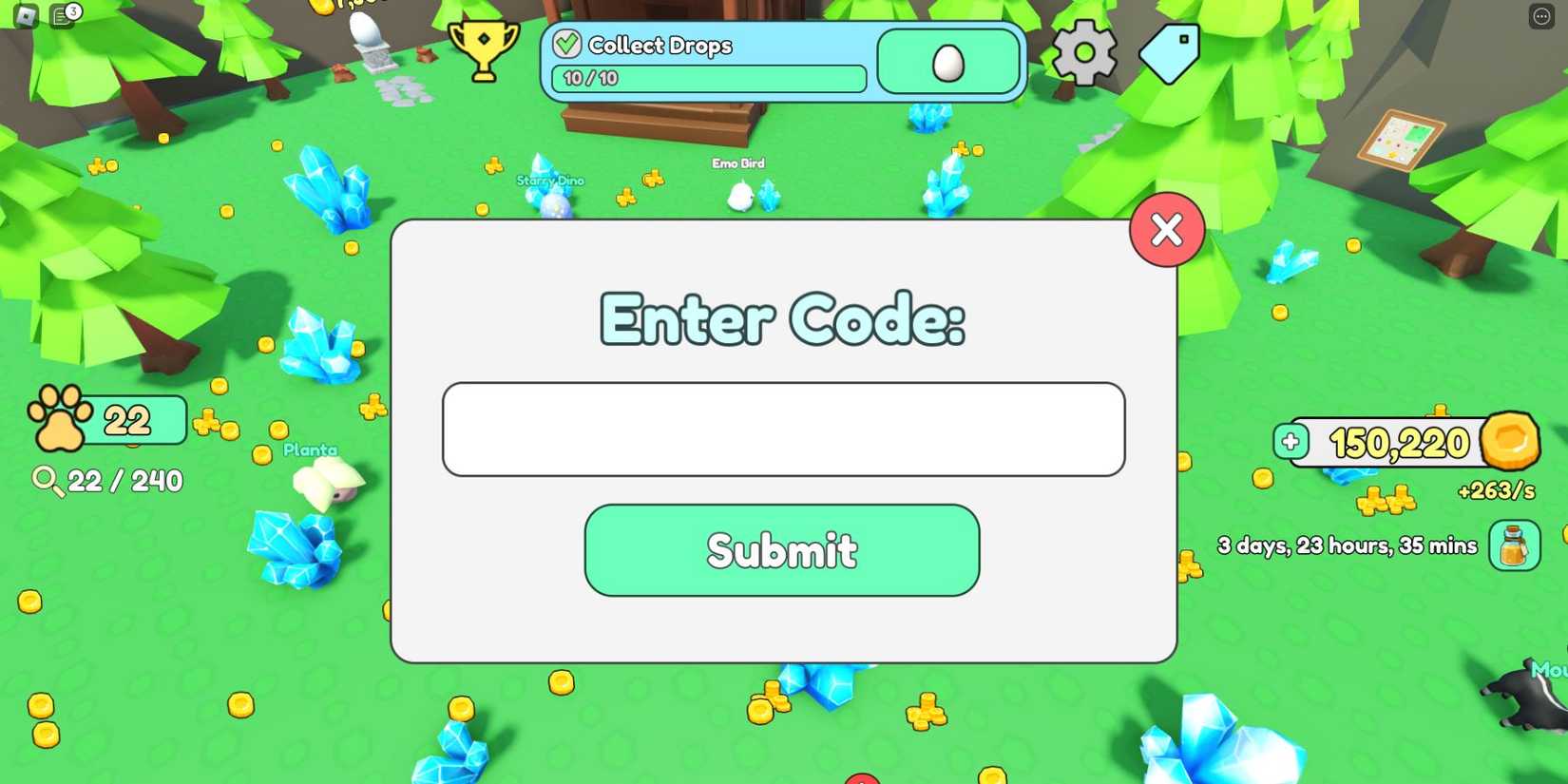Open the codes tag icon

click(x=1169, y=53)
